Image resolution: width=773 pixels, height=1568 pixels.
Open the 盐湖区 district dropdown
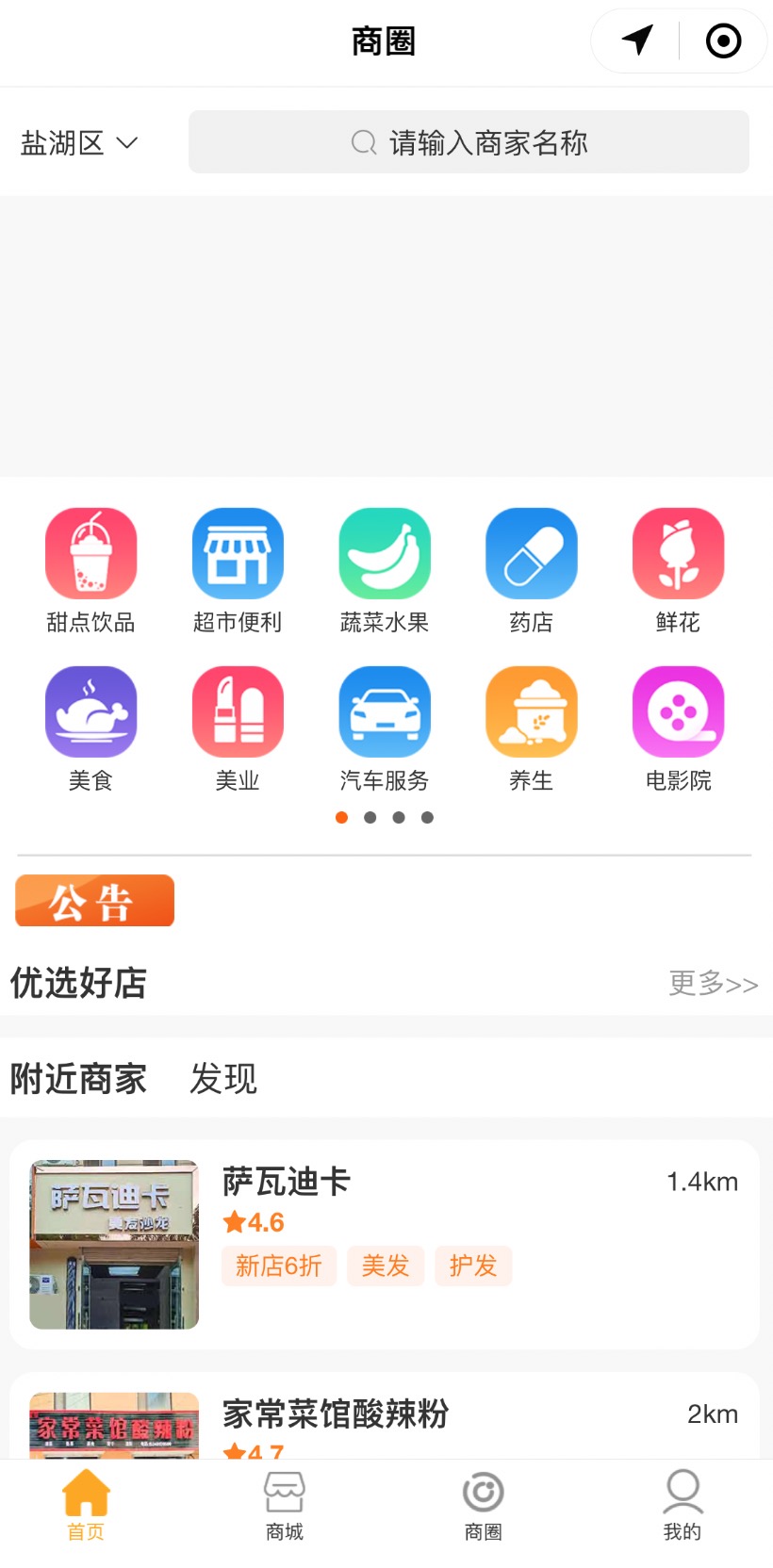click(79, 143)
